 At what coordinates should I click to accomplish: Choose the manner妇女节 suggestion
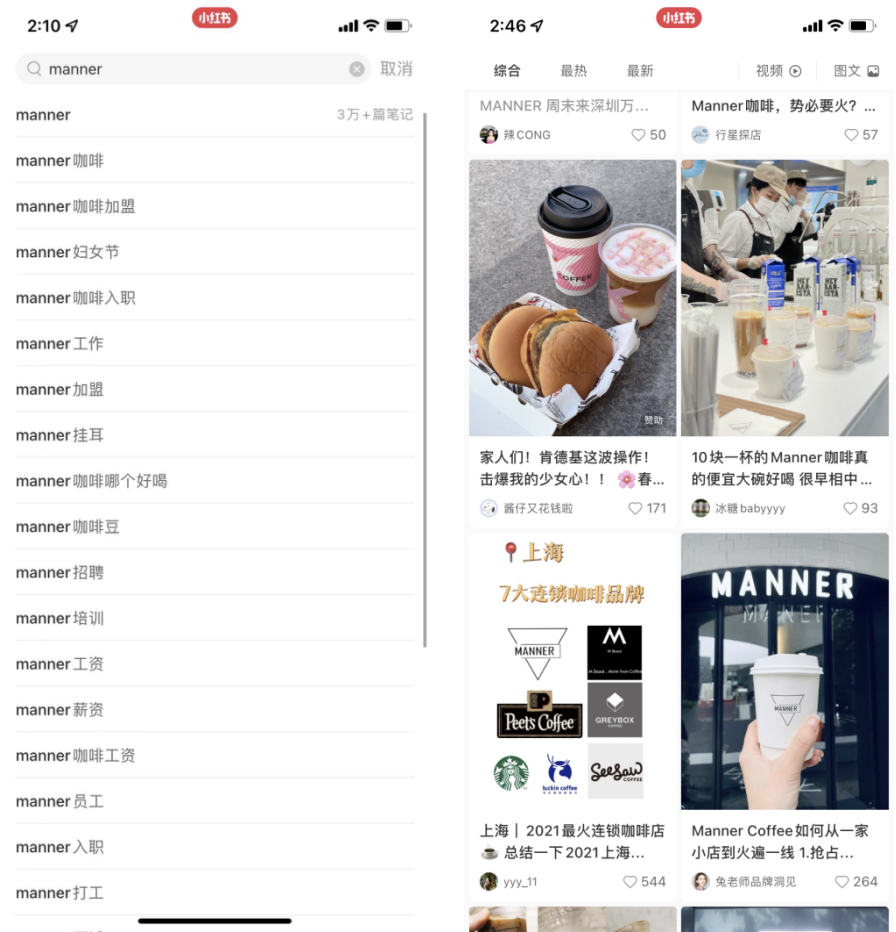pos(68,252)
